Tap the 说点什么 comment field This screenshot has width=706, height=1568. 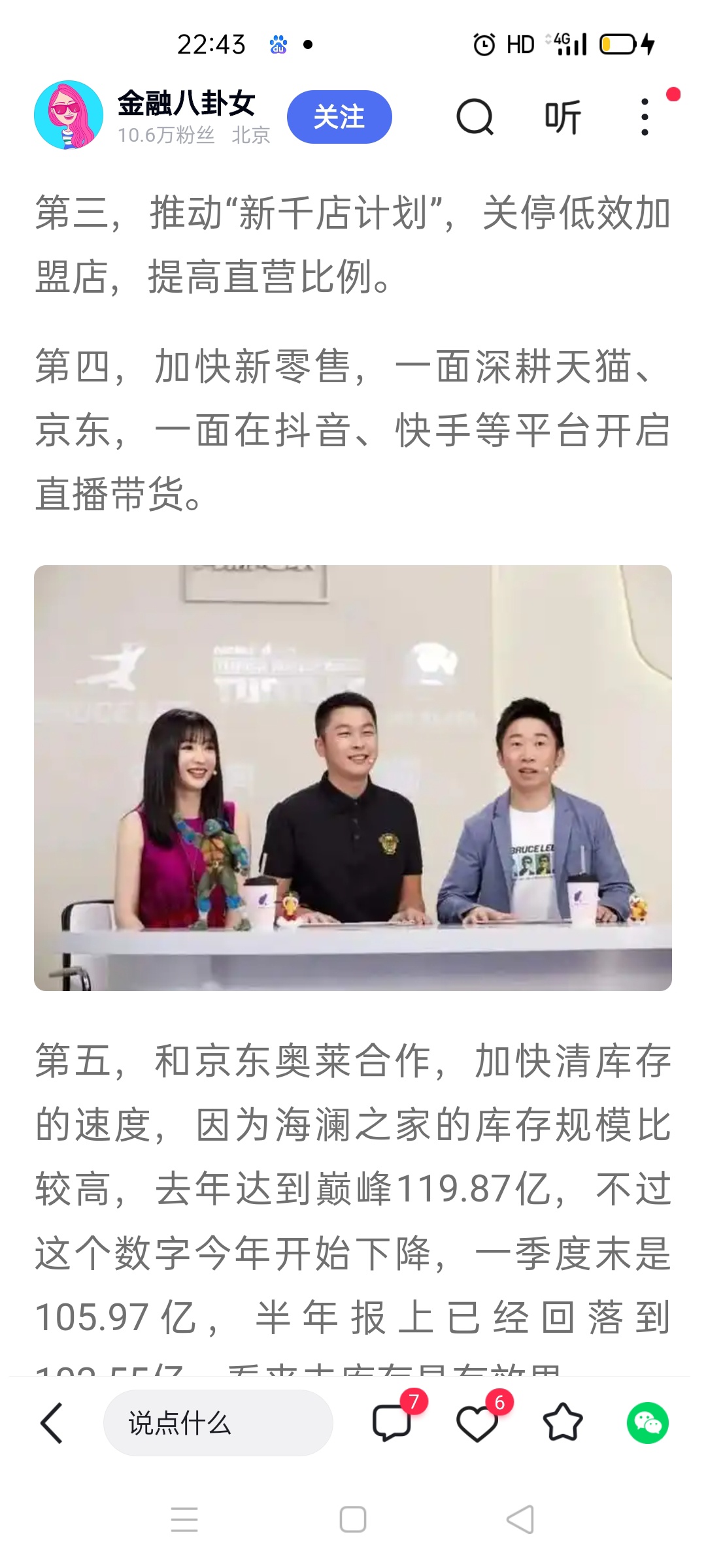[218, 1423]
